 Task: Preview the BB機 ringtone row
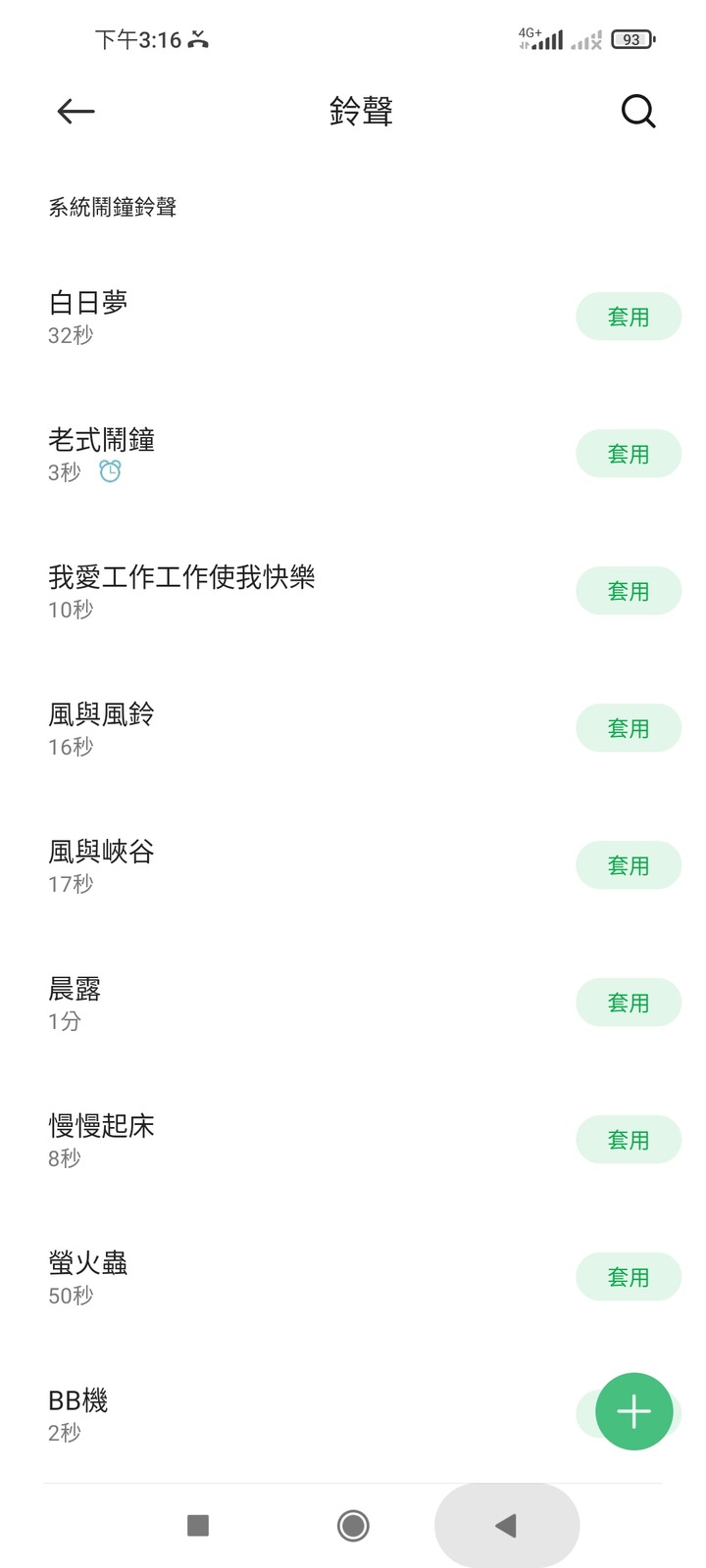tap(294, 1414)
